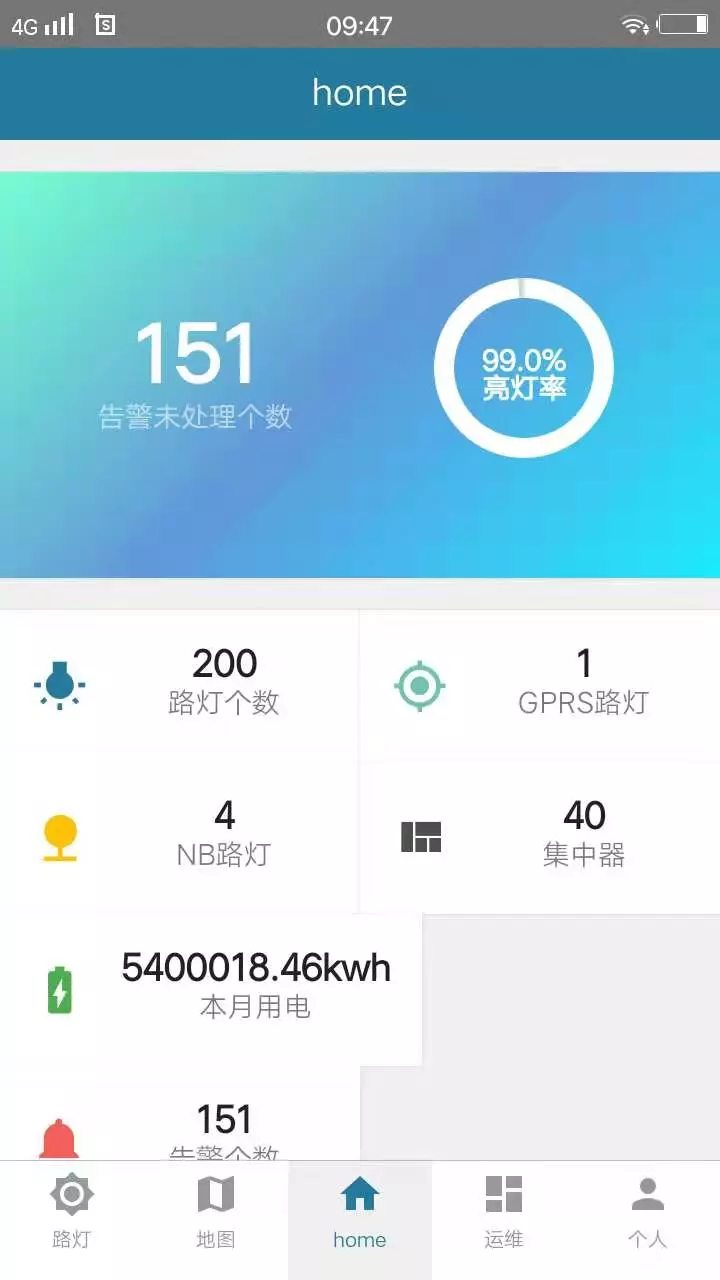This screenshot has height=1280, width=720.
Task: Open the 个人 profile tab
Action: tap(647, 1212)
